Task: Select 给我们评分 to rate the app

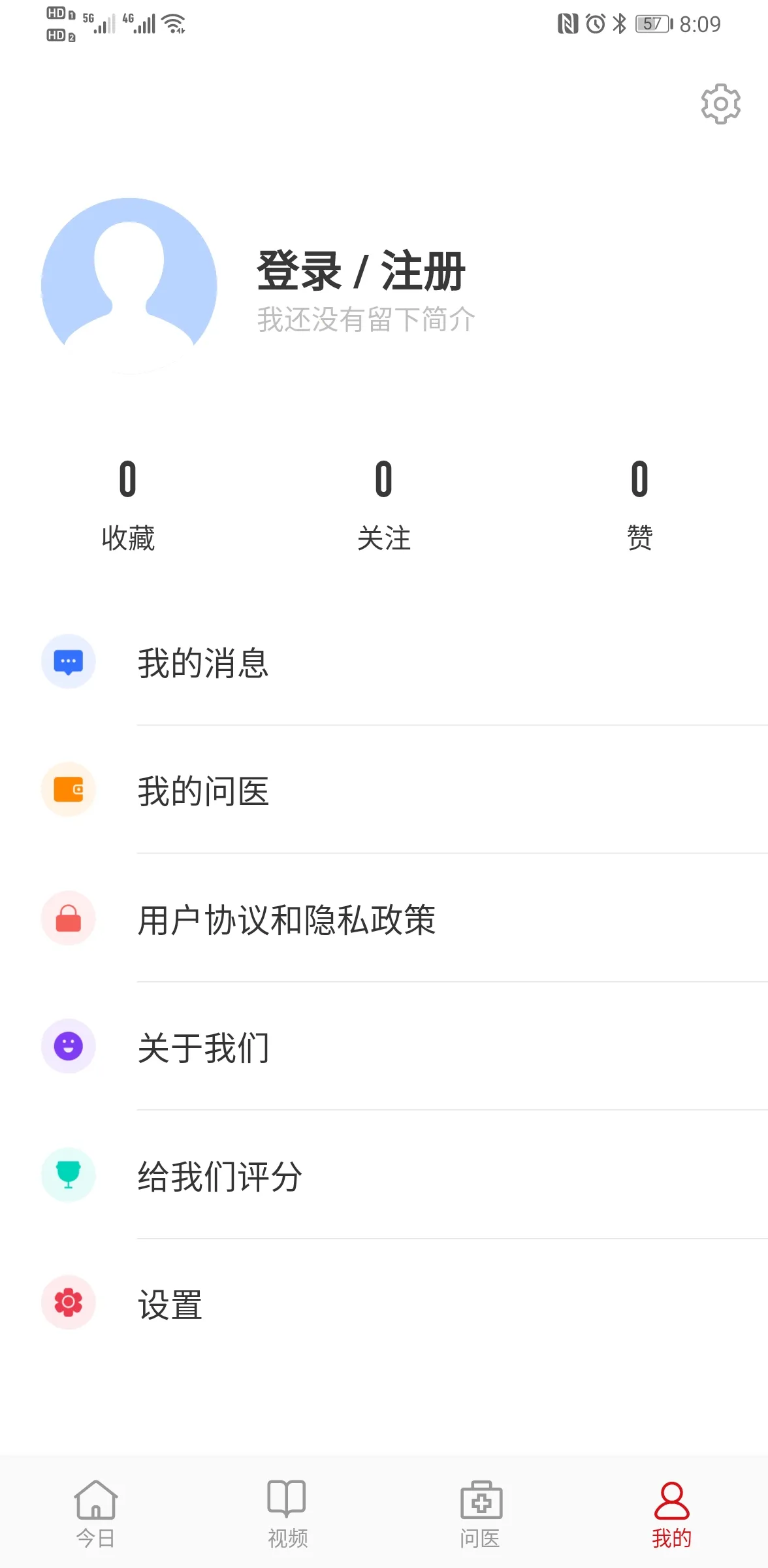Action: pos(219,1176)
